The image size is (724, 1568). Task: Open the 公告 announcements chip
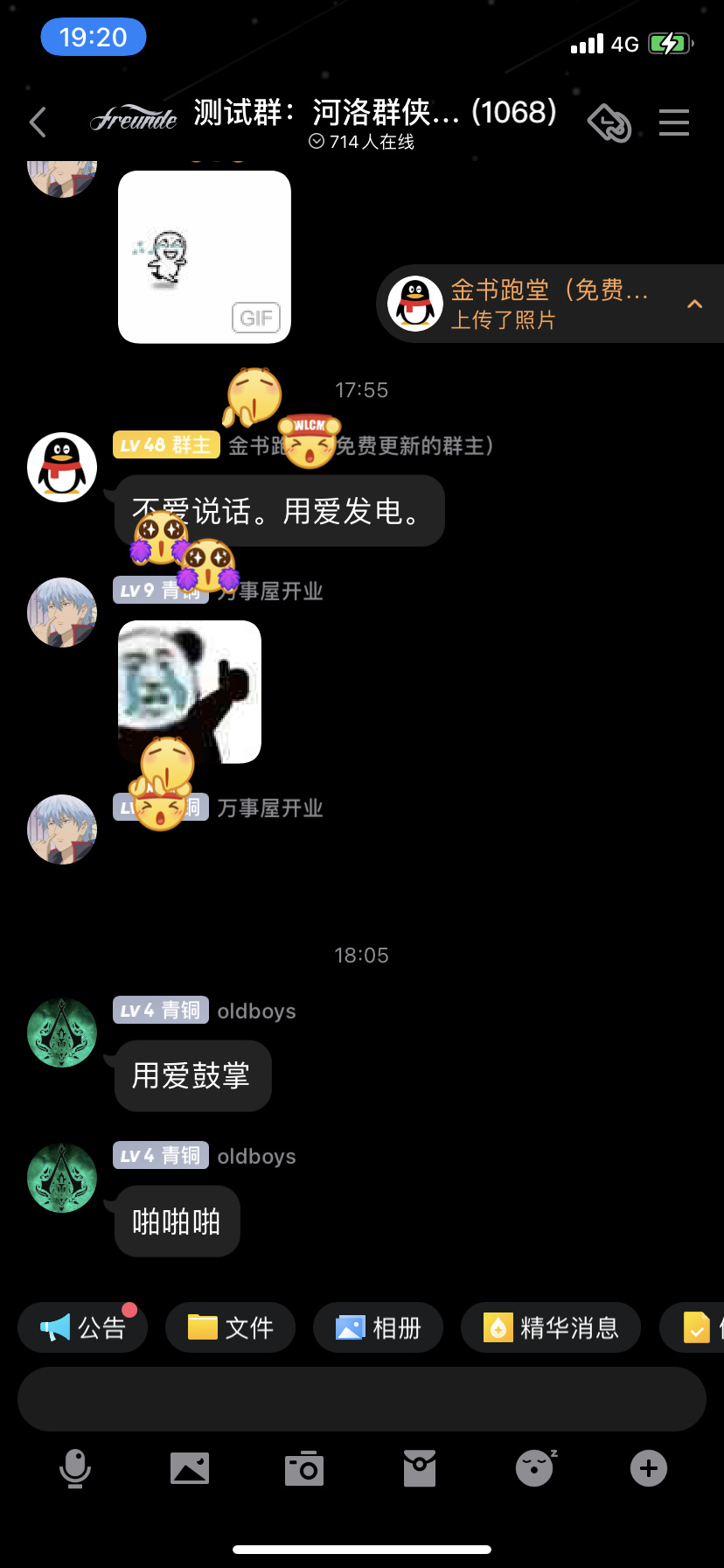[x=83, y=1327]
